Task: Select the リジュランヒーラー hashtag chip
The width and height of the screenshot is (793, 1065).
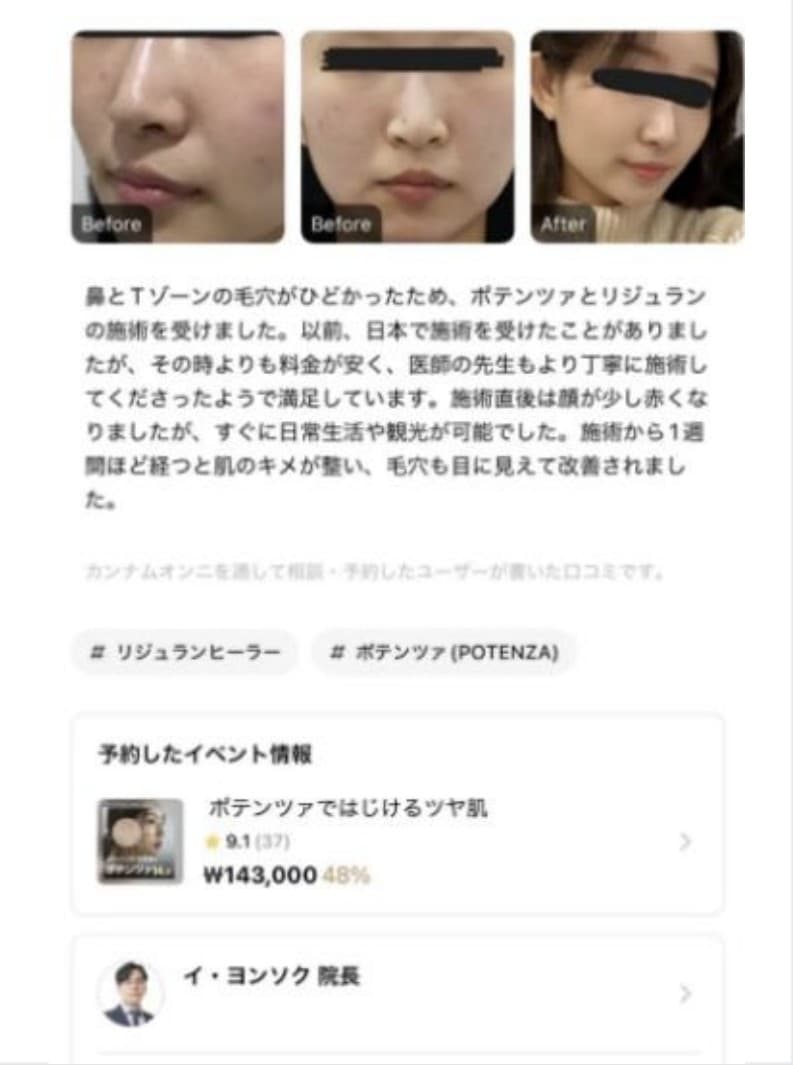Action: tap(184, 652)
